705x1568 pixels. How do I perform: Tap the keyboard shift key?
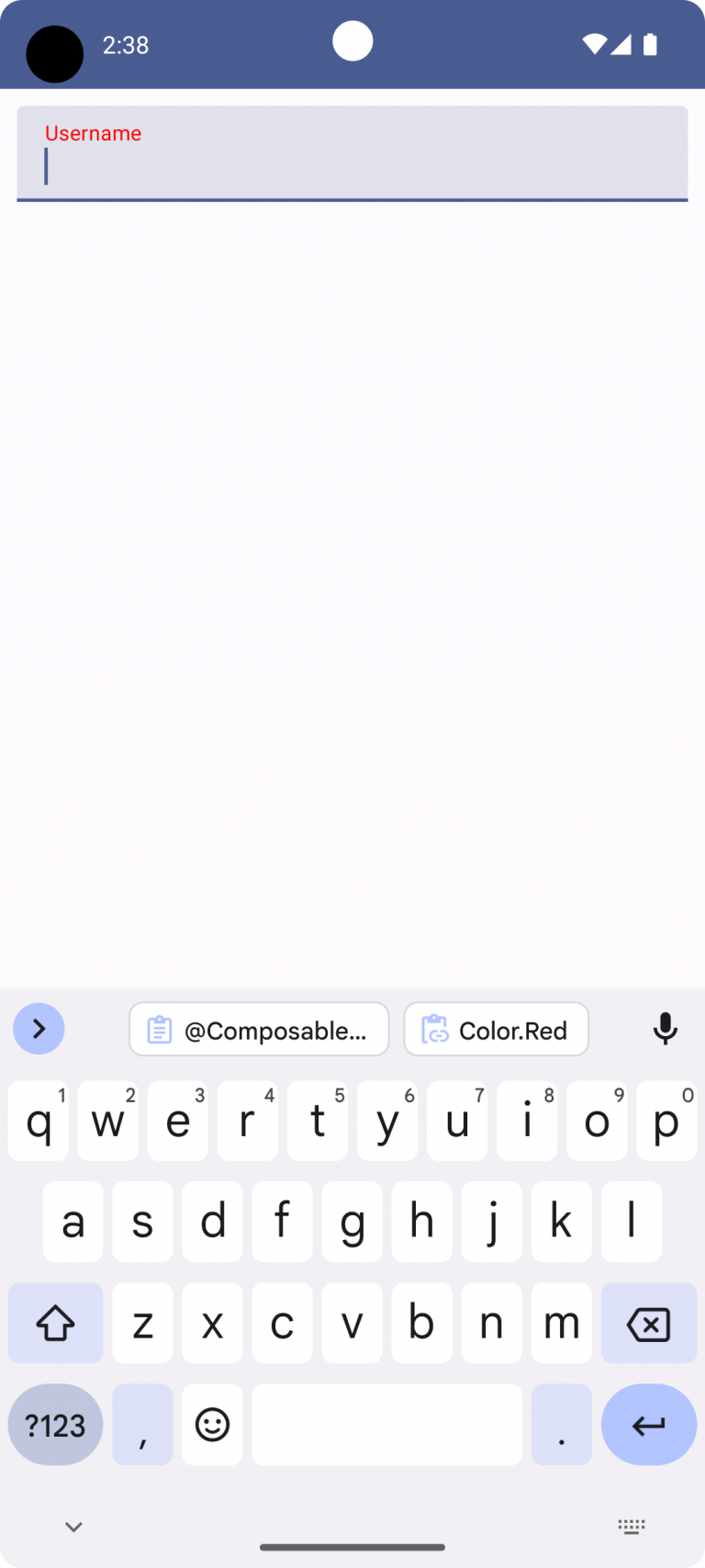(x=55, y=1324)
